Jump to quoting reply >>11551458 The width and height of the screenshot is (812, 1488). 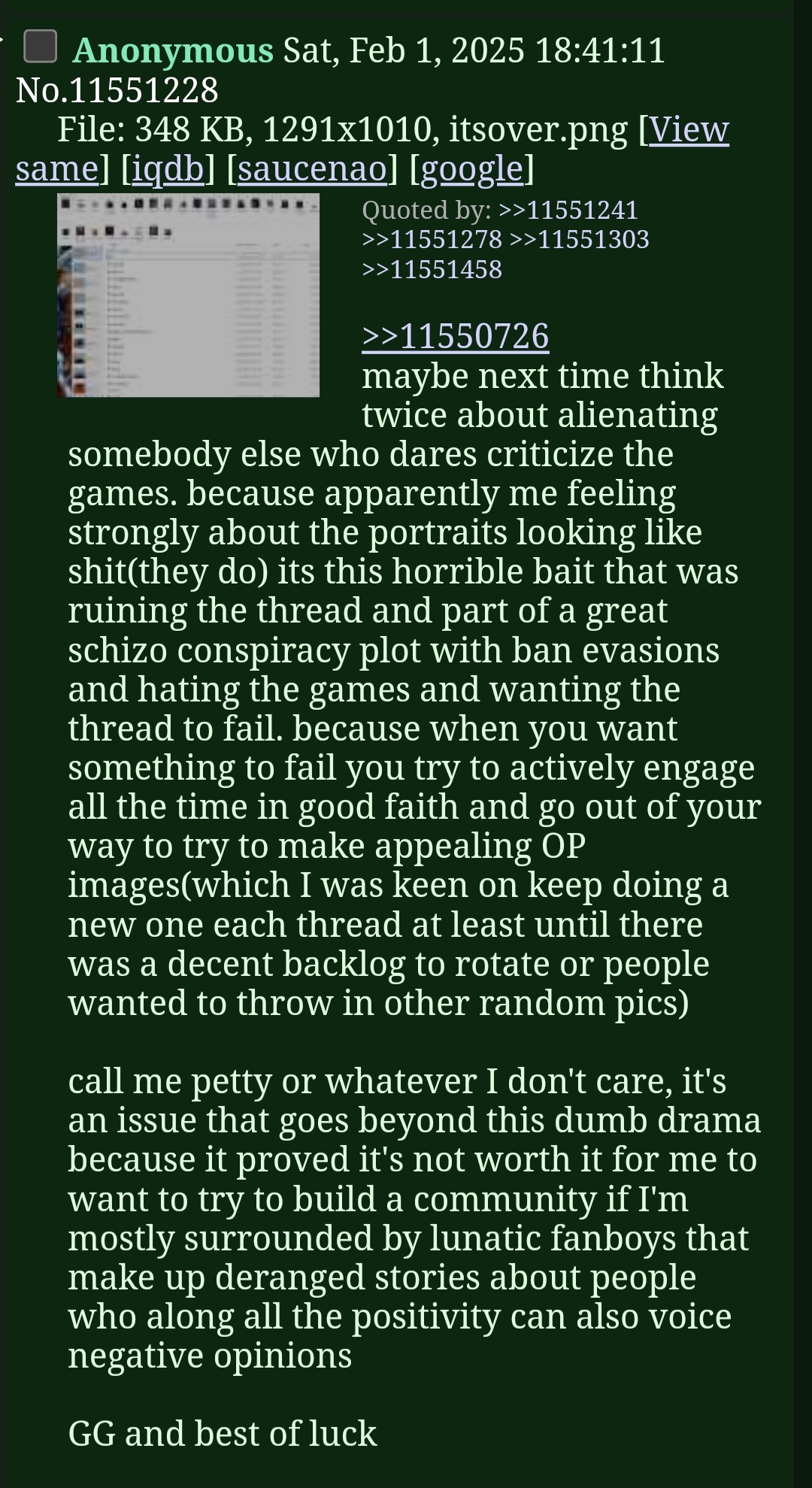432,269
